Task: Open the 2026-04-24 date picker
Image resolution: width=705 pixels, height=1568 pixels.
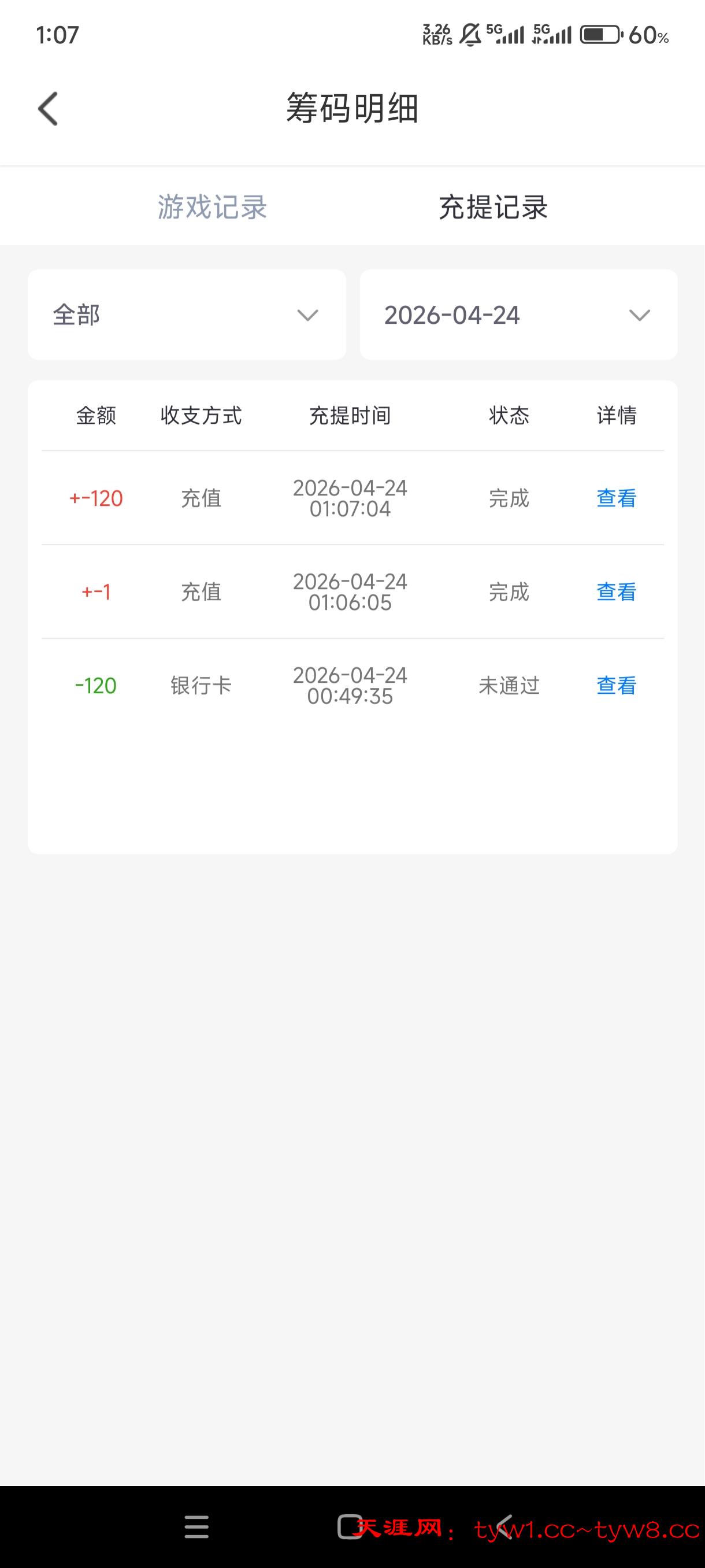Action: [x=518, y=315]
